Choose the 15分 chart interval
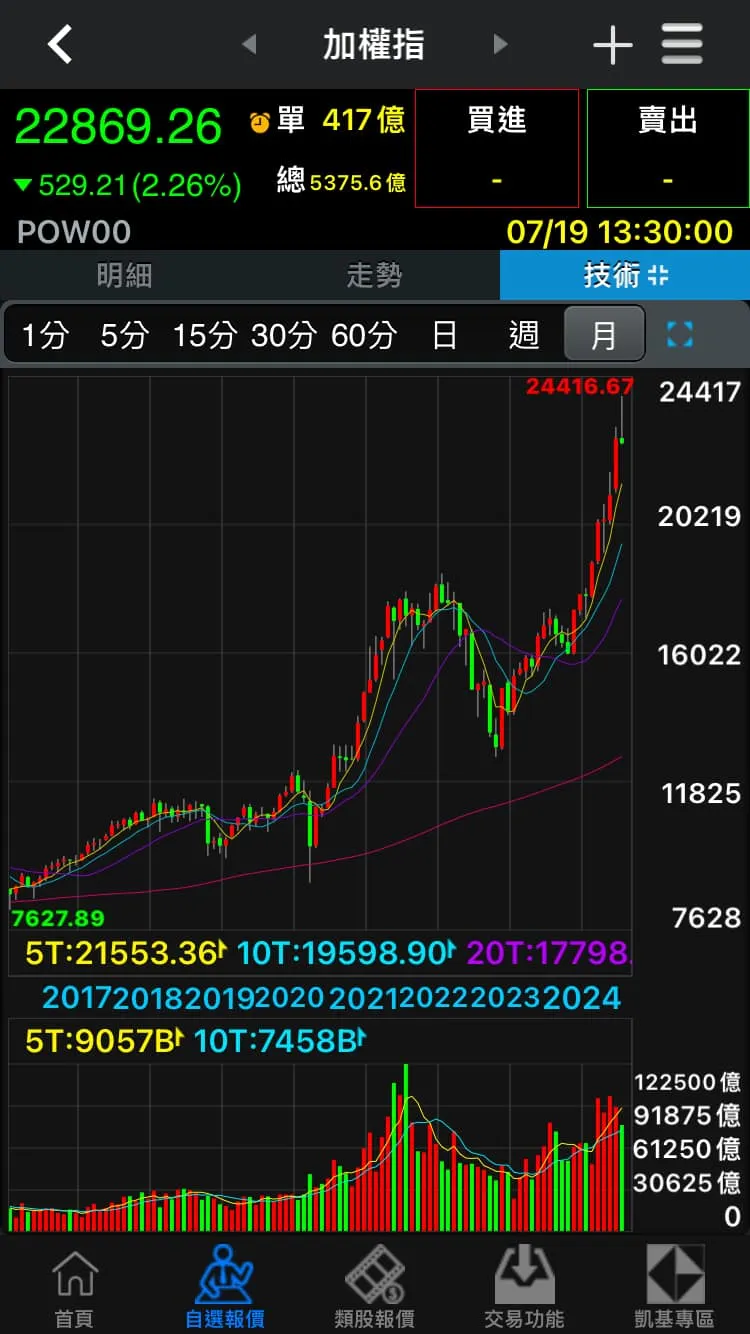 point(204,335)
